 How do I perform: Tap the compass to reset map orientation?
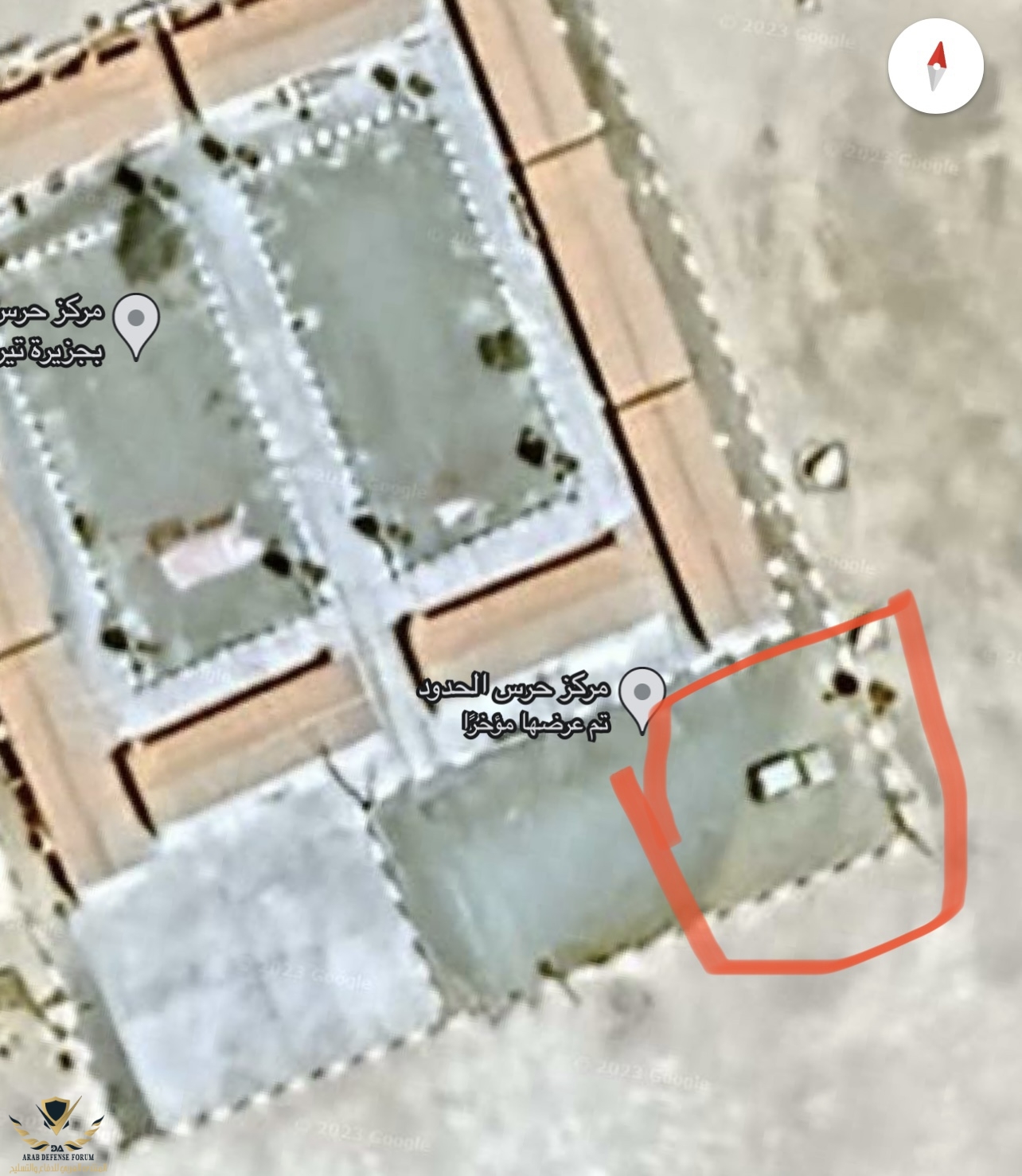[936, 67]
